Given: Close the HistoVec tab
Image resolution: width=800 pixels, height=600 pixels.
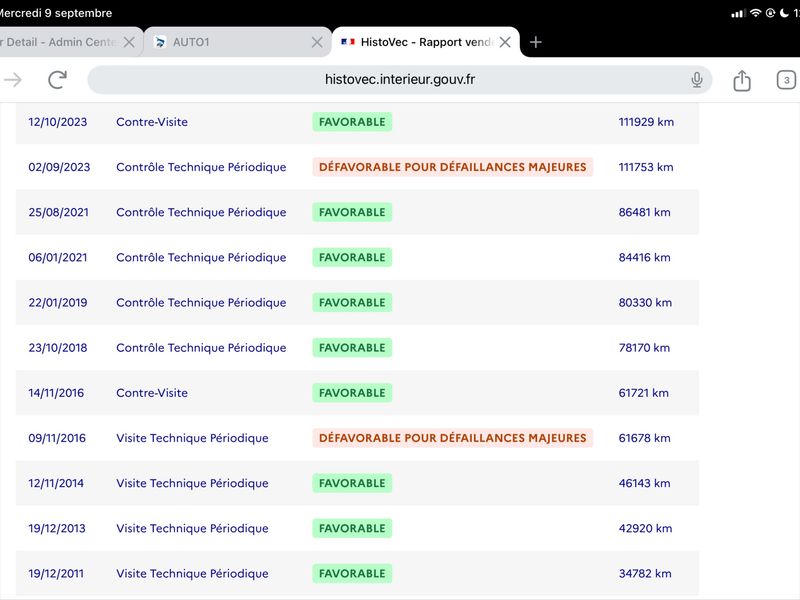Looking at the screenshot, I should click(x=505, y=42).
